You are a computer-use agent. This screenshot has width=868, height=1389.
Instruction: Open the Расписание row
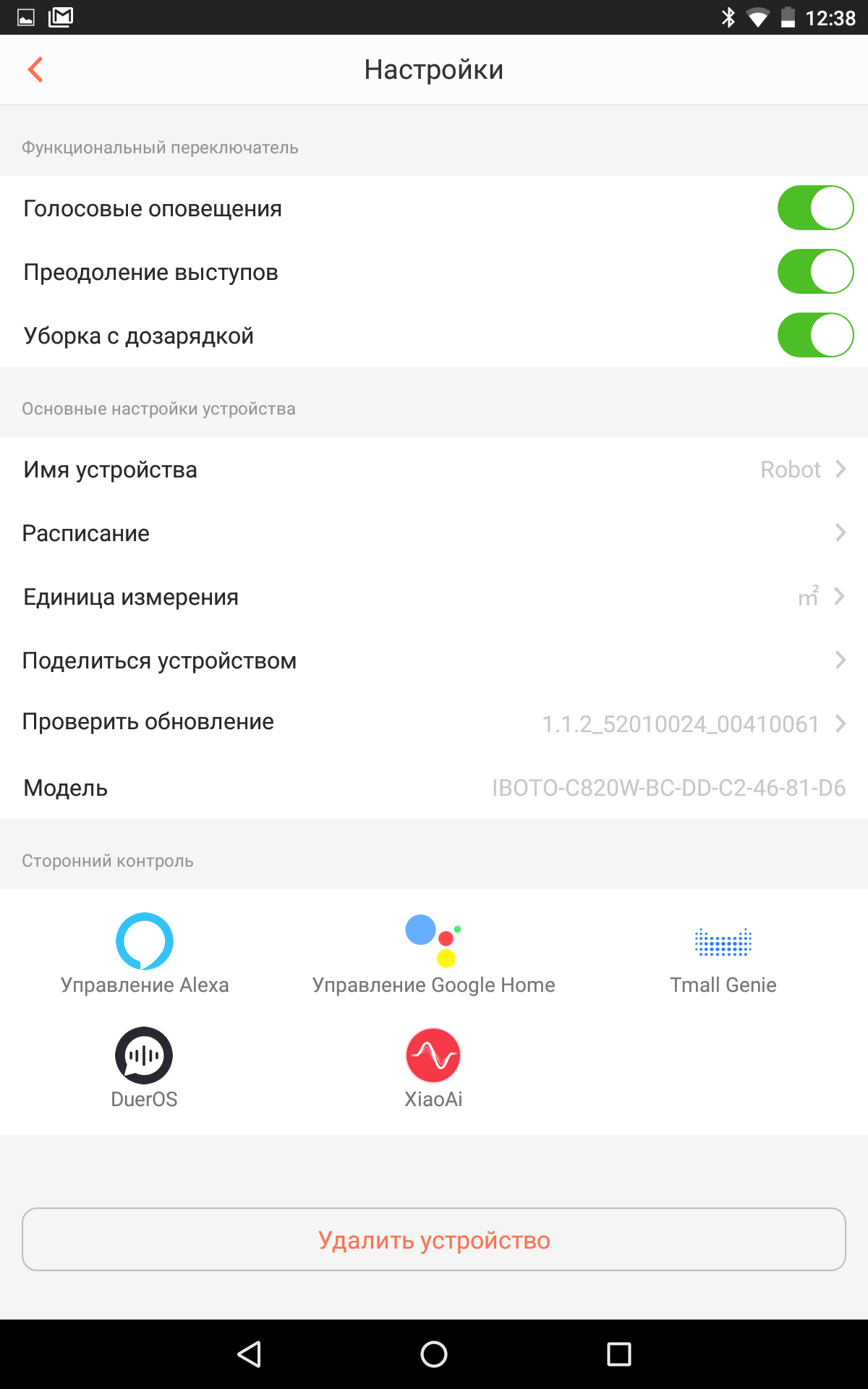pyautogui.click(x=434, y=533)
